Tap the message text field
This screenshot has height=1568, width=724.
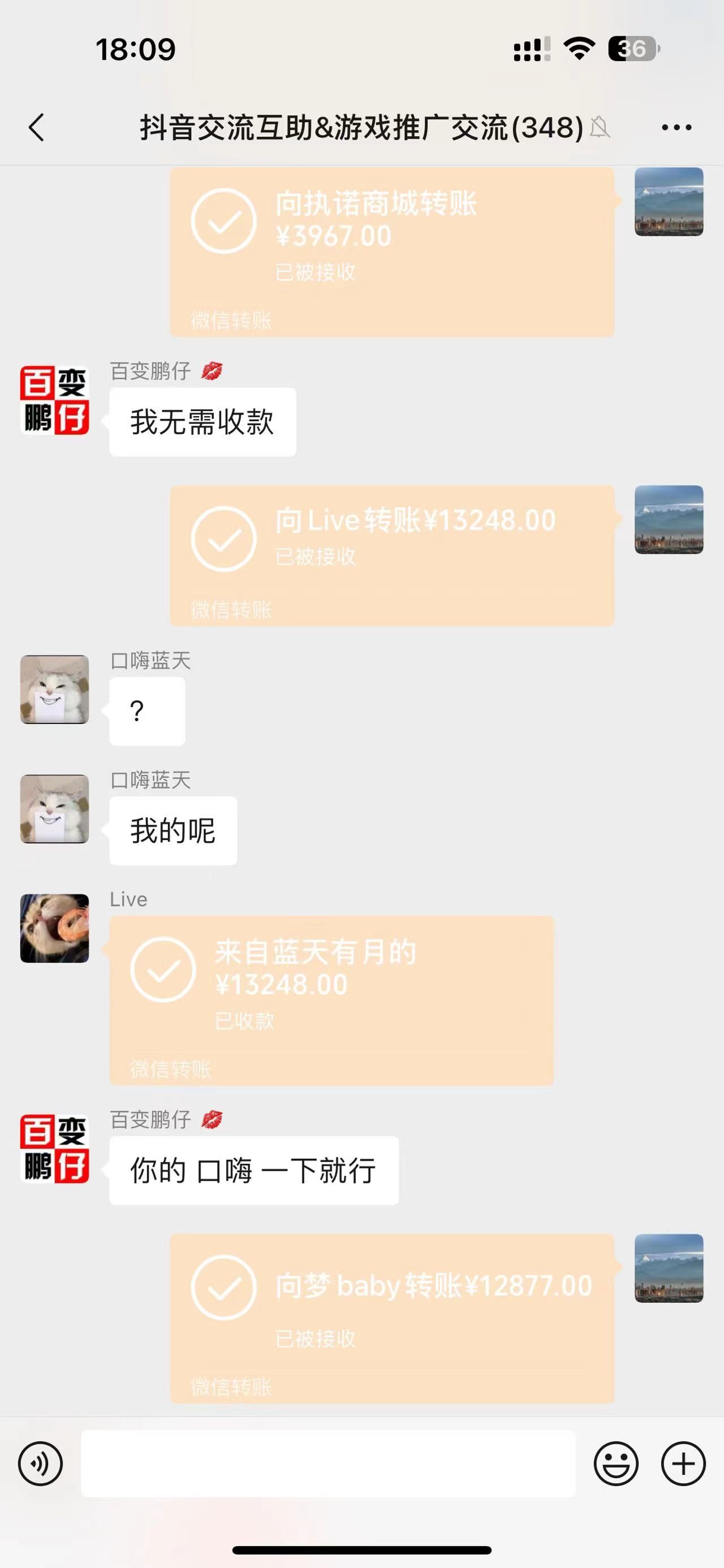[327, 1463]
